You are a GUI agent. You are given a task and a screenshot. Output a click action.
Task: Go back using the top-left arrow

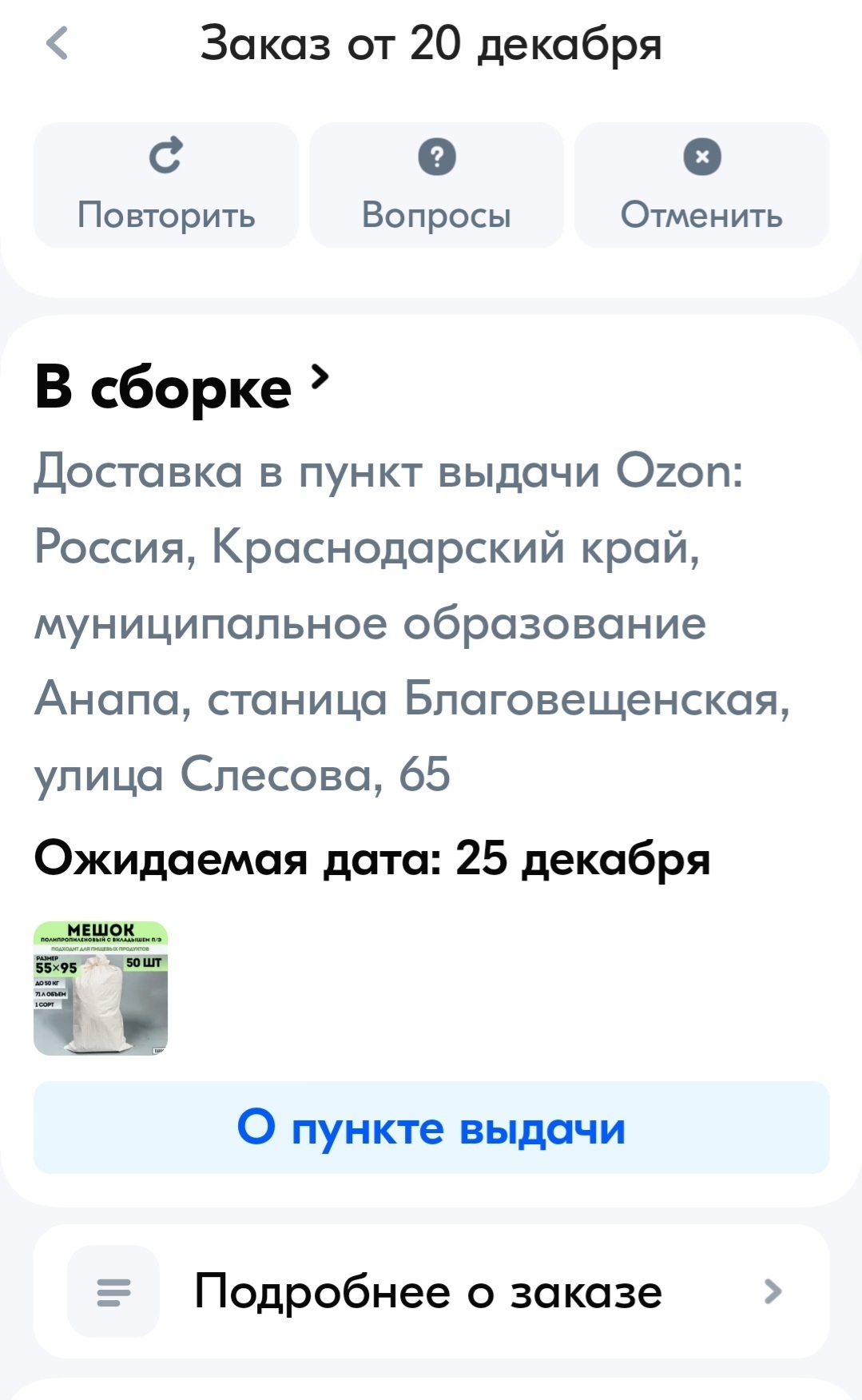point(58,43)
